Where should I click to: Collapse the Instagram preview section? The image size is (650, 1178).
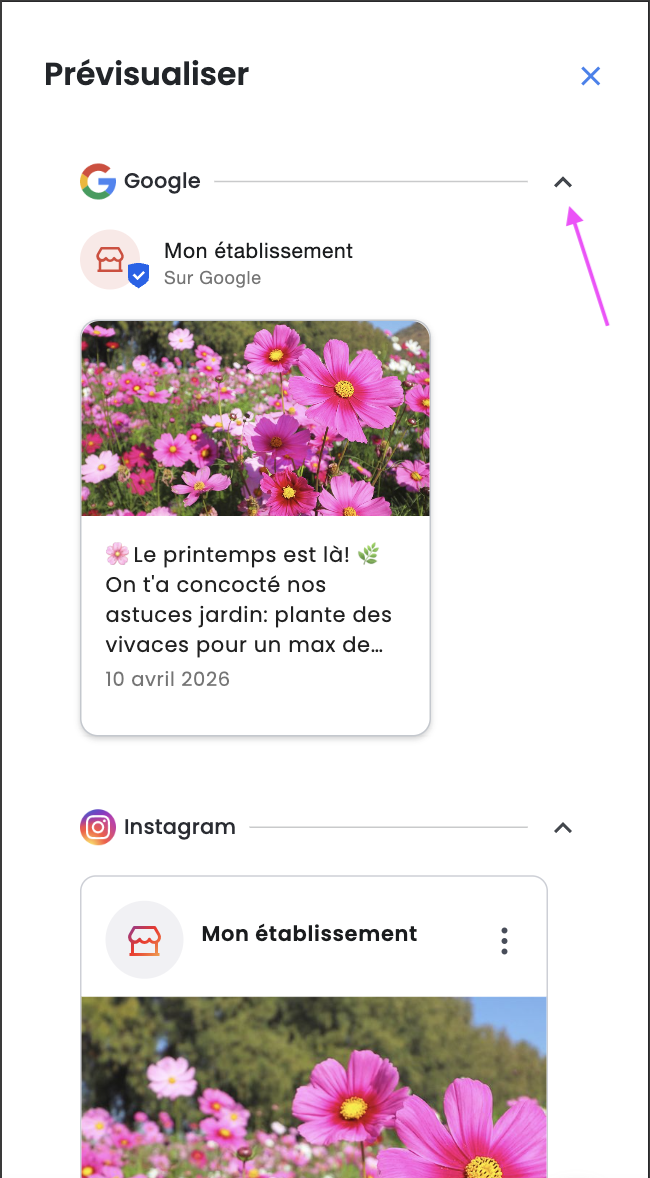pos(563,828)
